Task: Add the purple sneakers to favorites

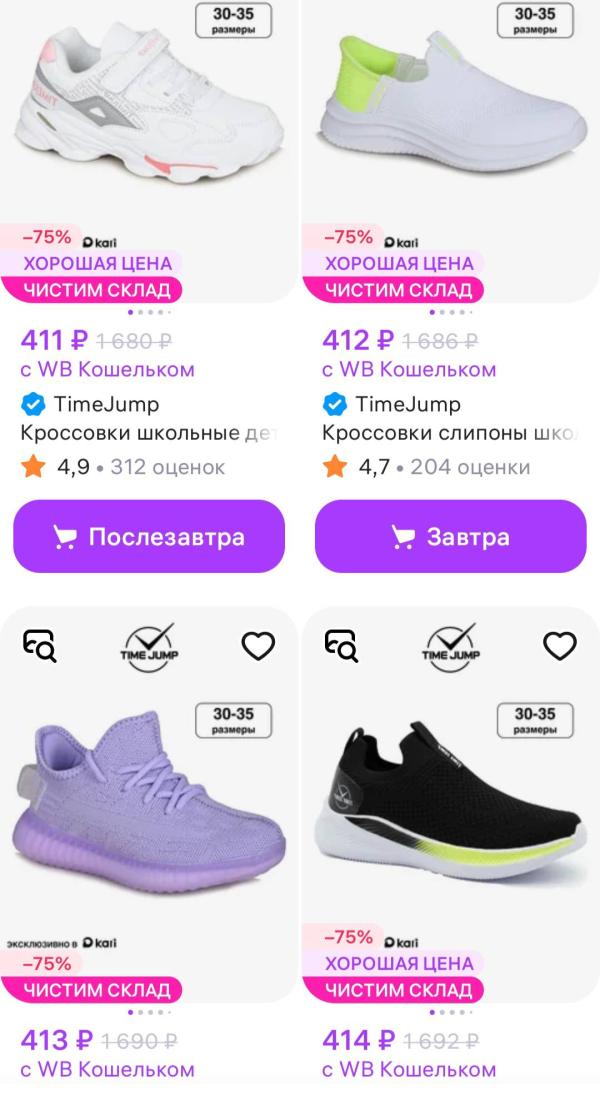Action: tap(259, 646)
